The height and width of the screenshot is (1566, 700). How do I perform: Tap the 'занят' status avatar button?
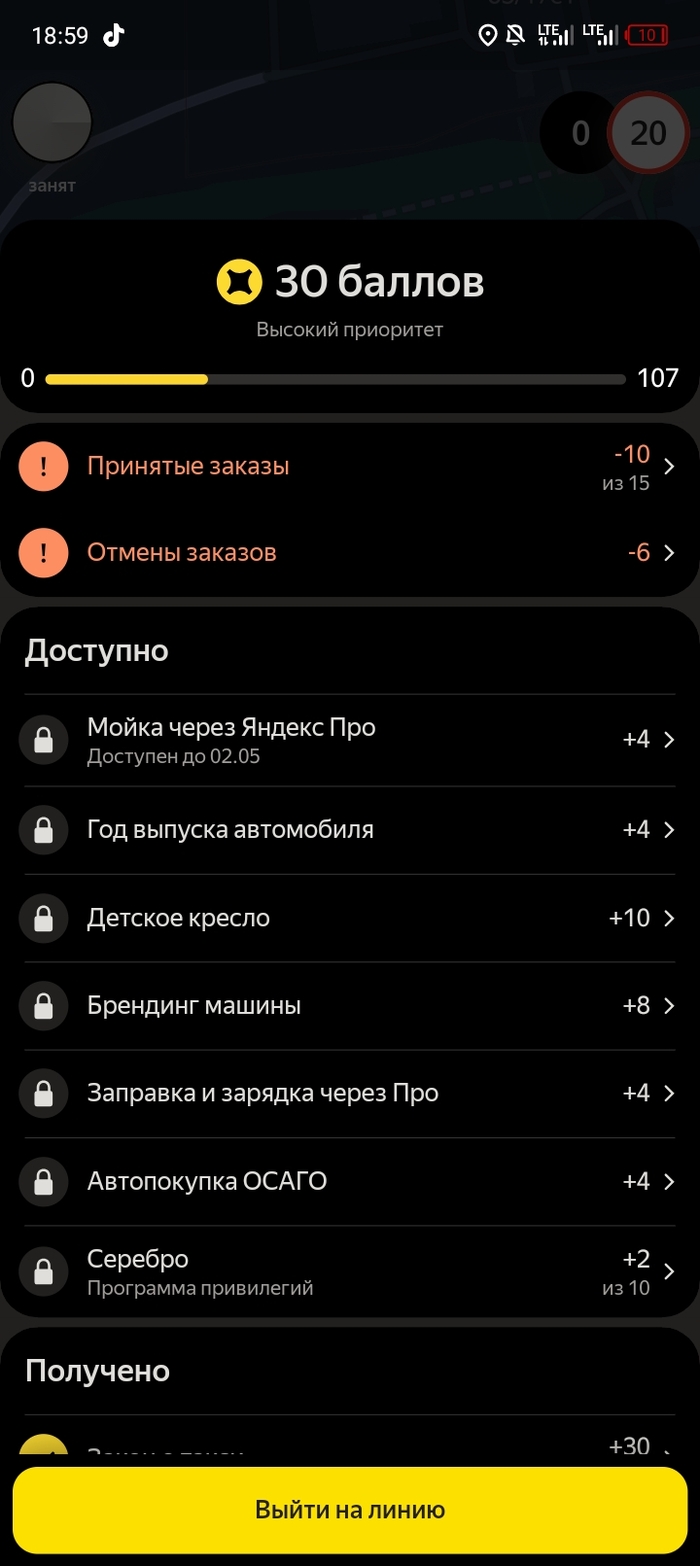pos(52,123)
